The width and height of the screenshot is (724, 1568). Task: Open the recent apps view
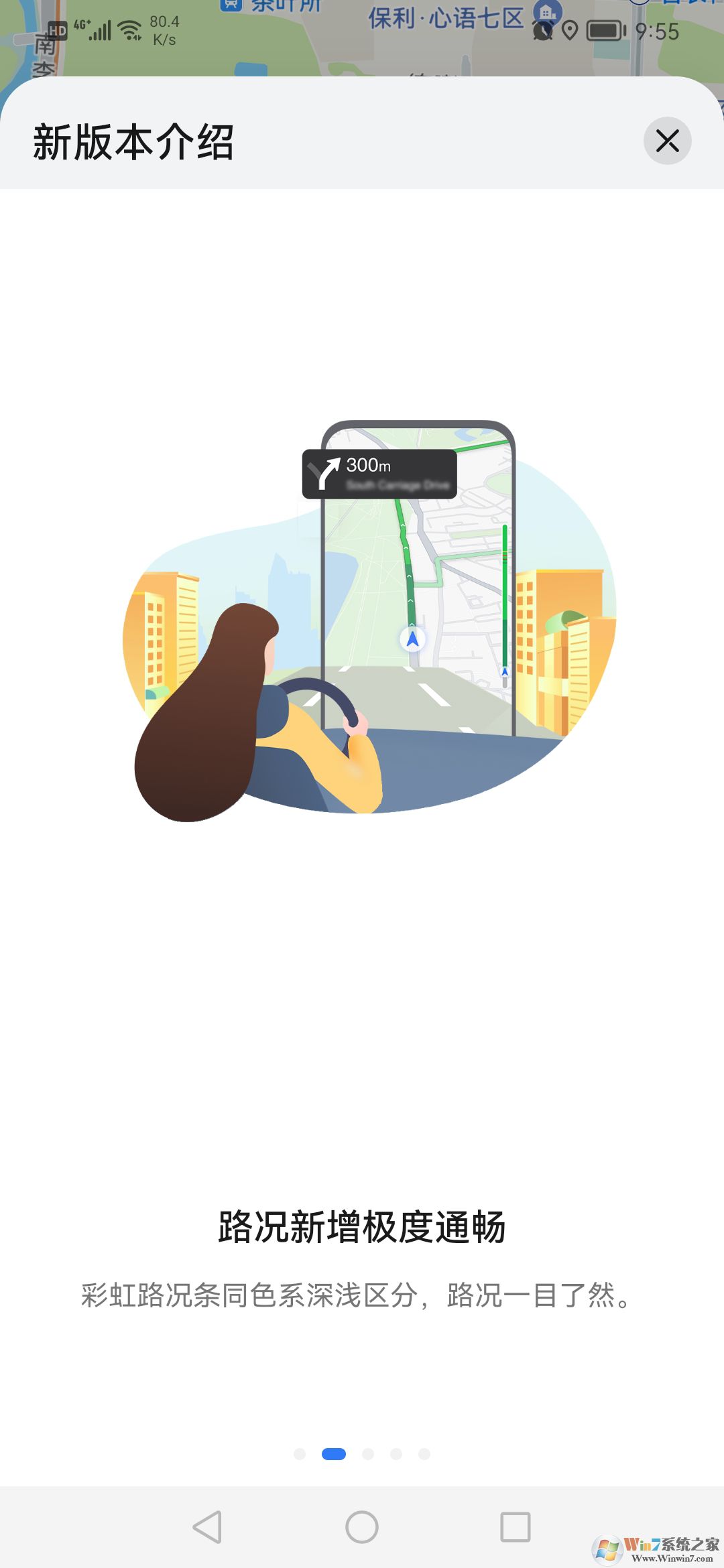[516, 1527]
